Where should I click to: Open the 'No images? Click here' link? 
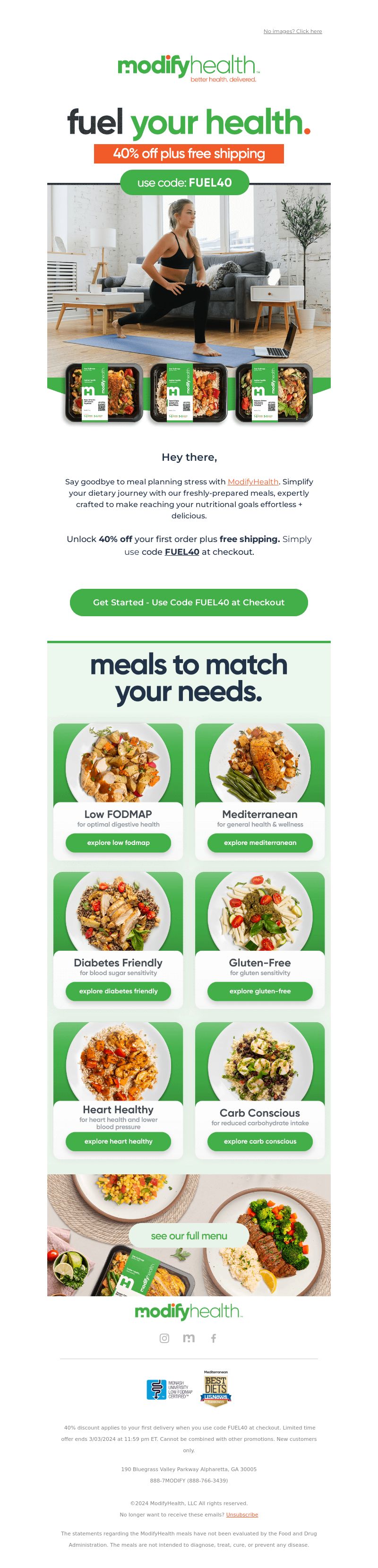tap(292, 31)
